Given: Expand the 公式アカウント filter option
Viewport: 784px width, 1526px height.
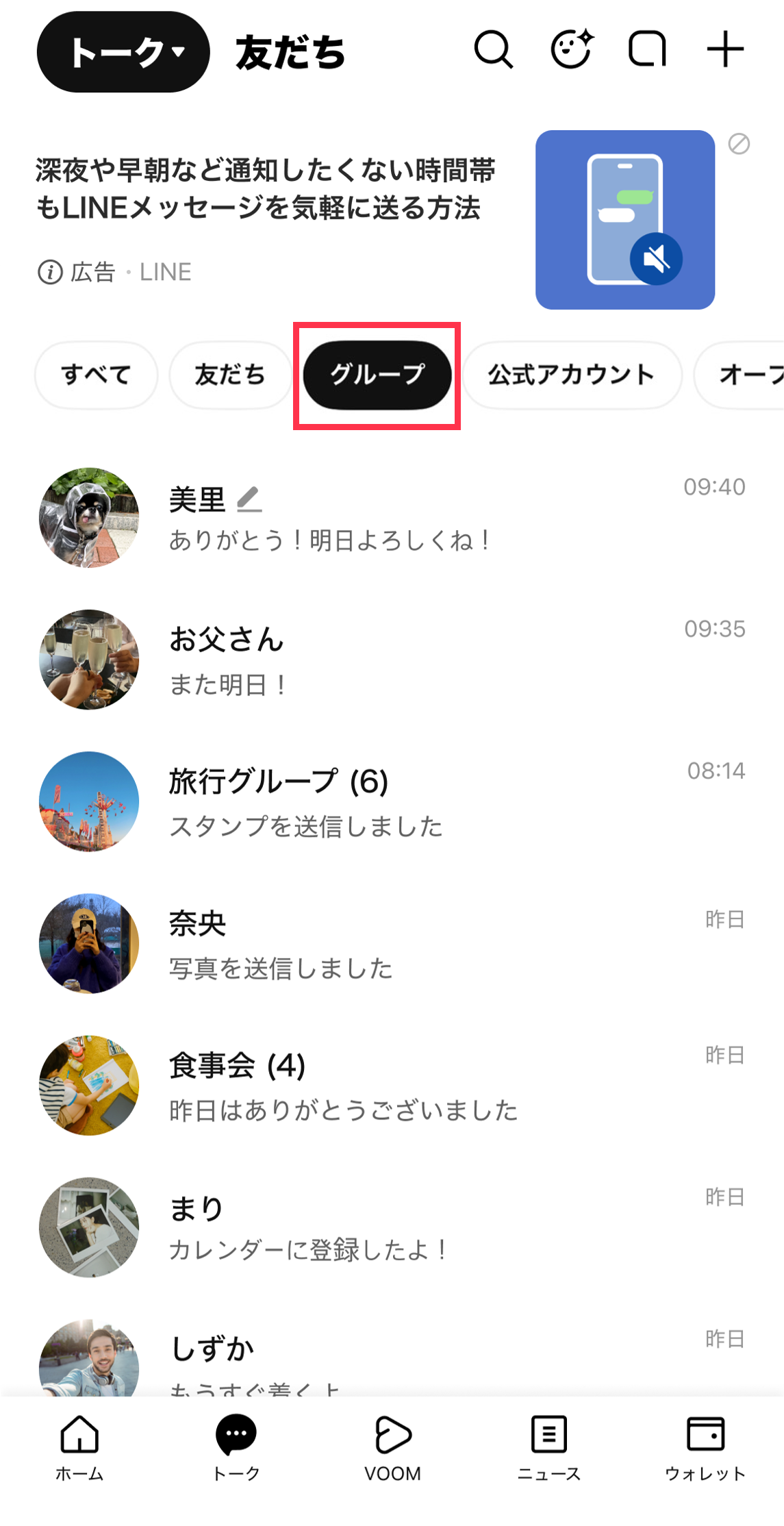Looking at the screenshot, I should pos(571,375).
